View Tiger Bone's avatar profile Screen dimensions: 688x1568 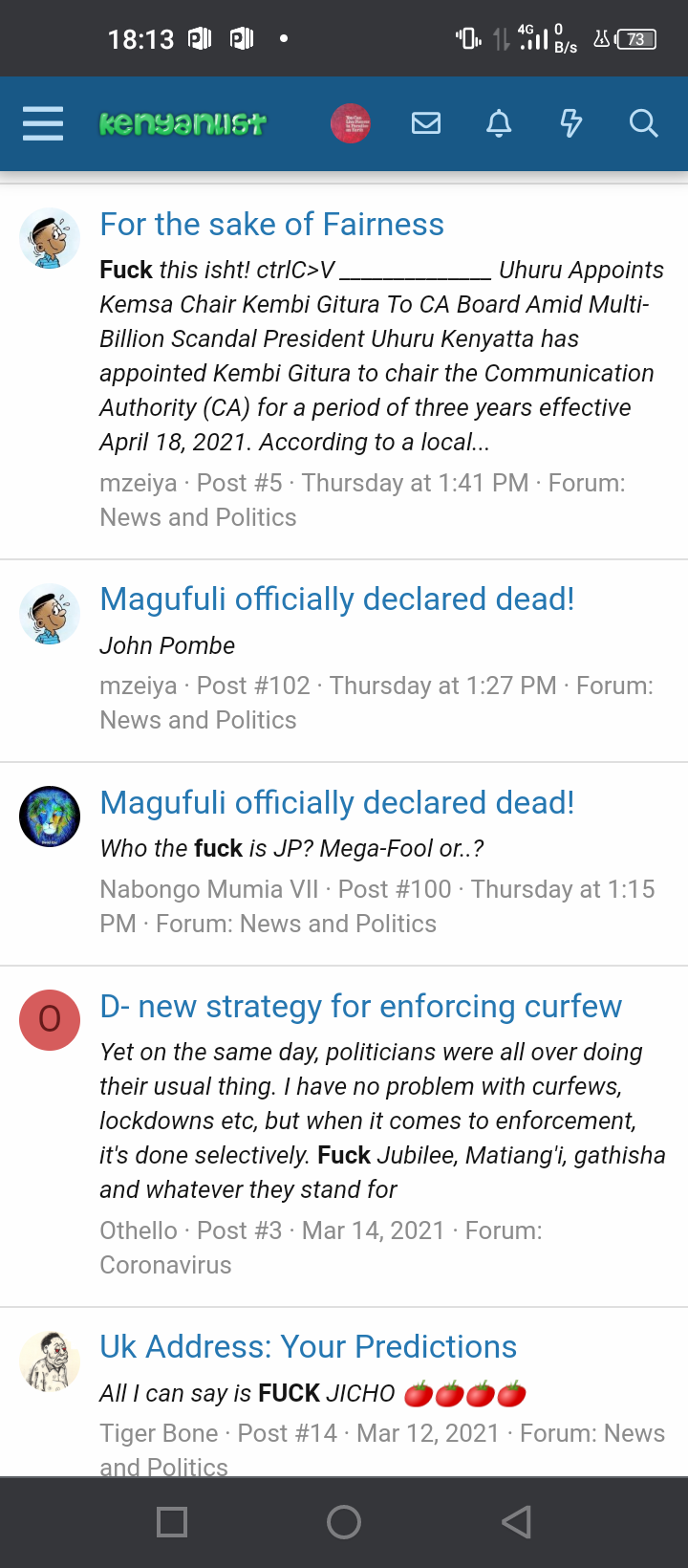[x=50, y=1361]
